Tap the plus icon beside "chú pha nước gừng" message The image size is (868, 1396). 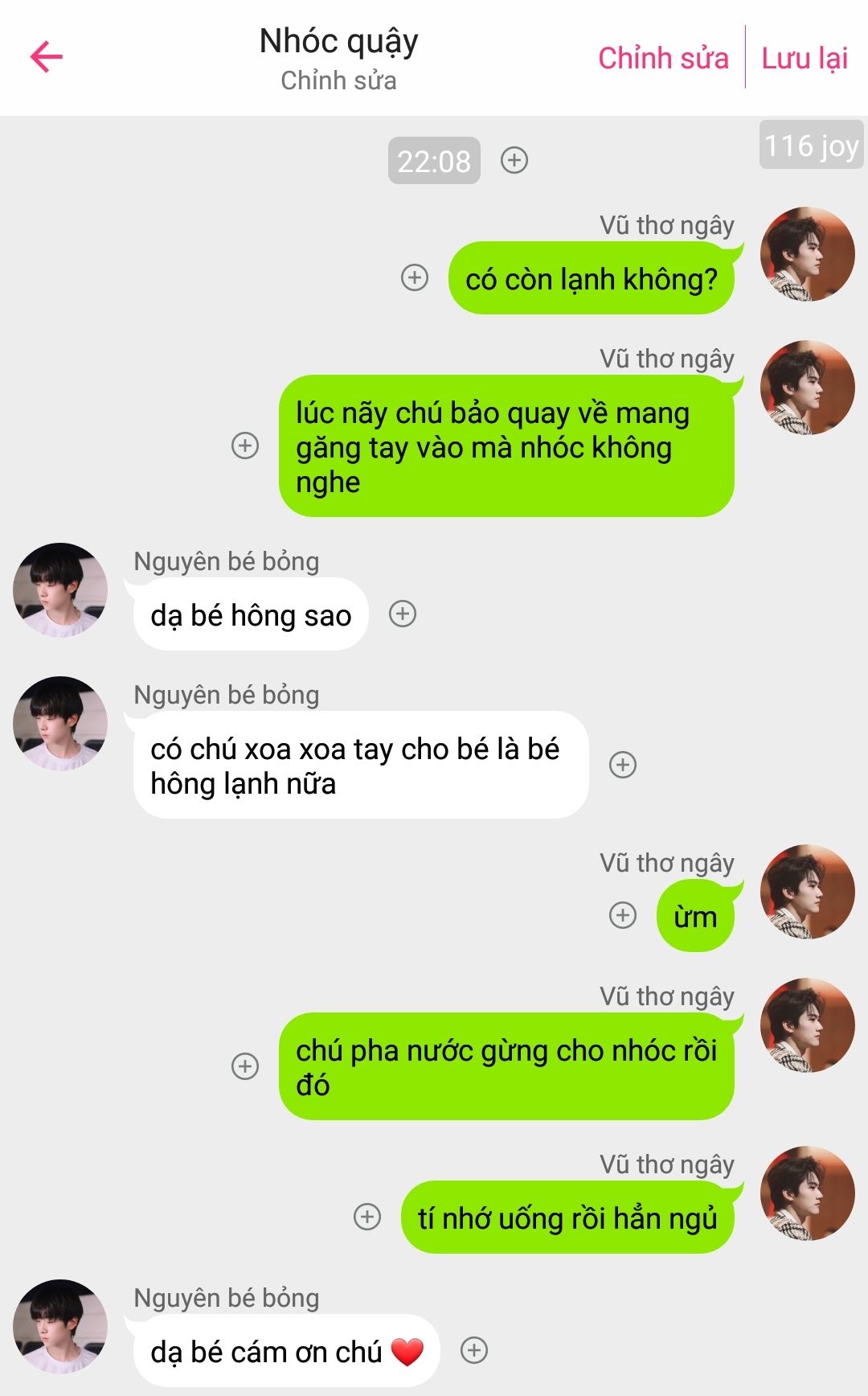[245, 1066]
